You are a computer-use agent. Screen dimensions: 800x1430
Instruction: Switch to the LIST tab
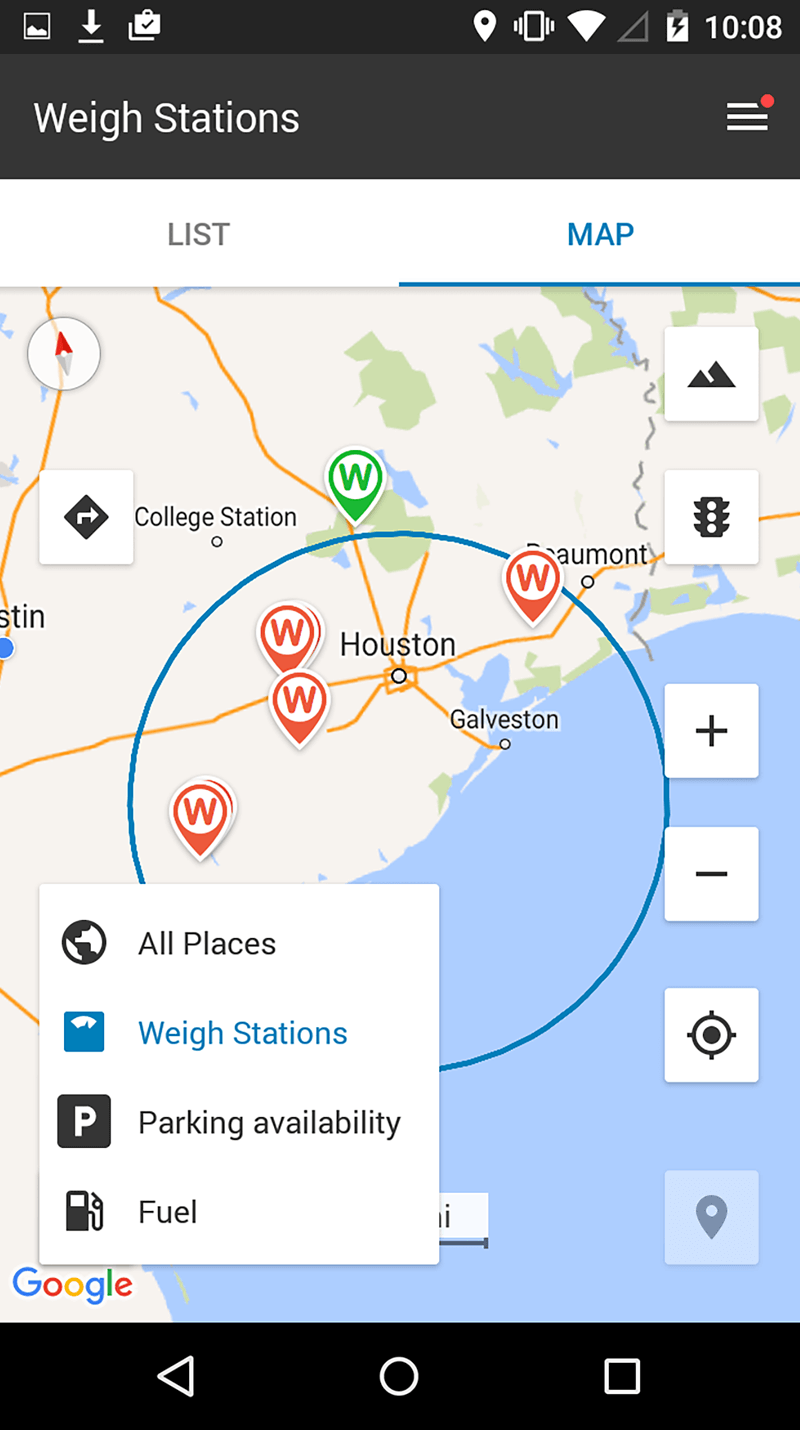tap(199, 234)
